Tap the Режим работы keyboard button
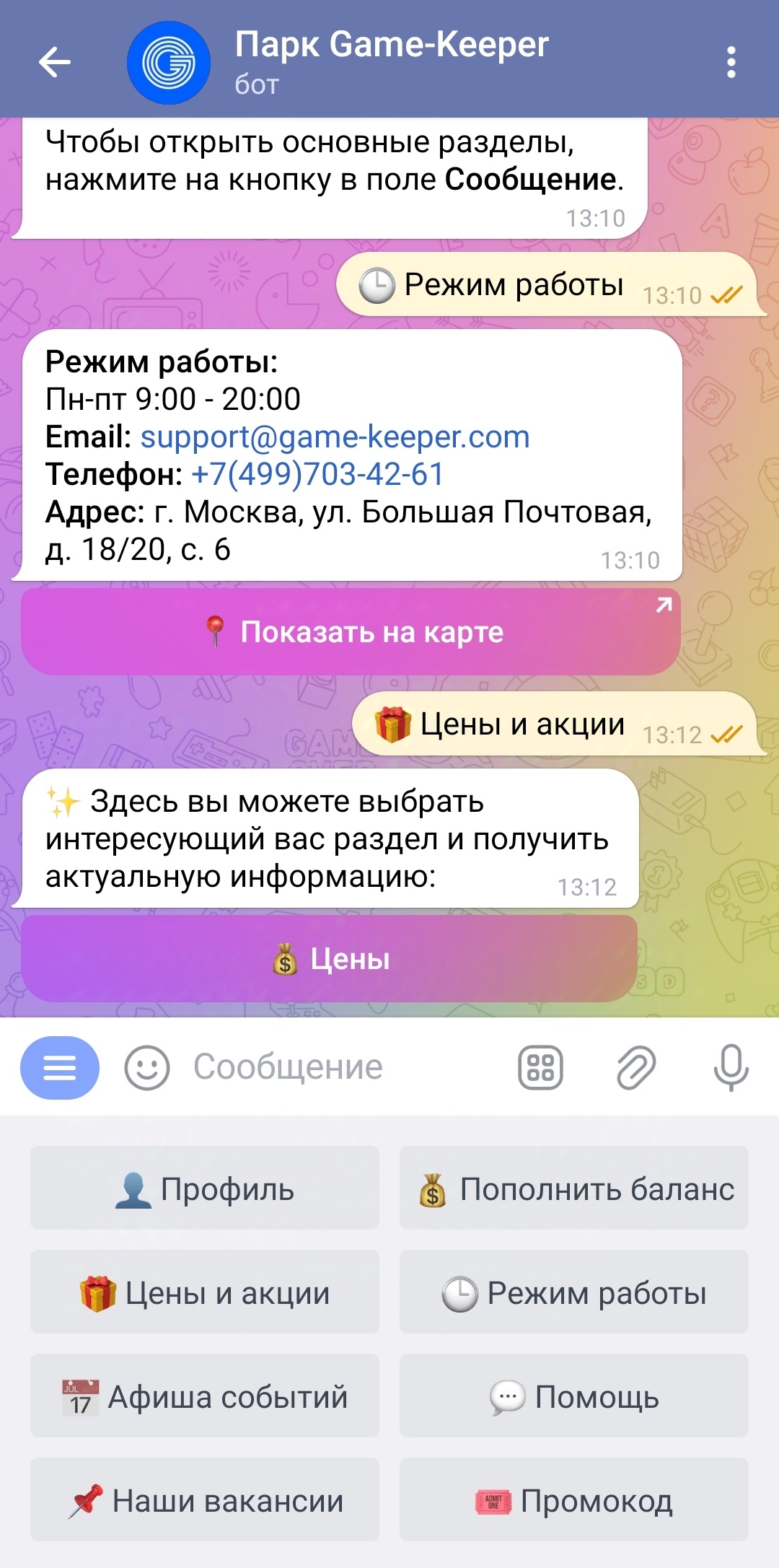Screen dimensions: 779x1568 tap(574, 1292)
